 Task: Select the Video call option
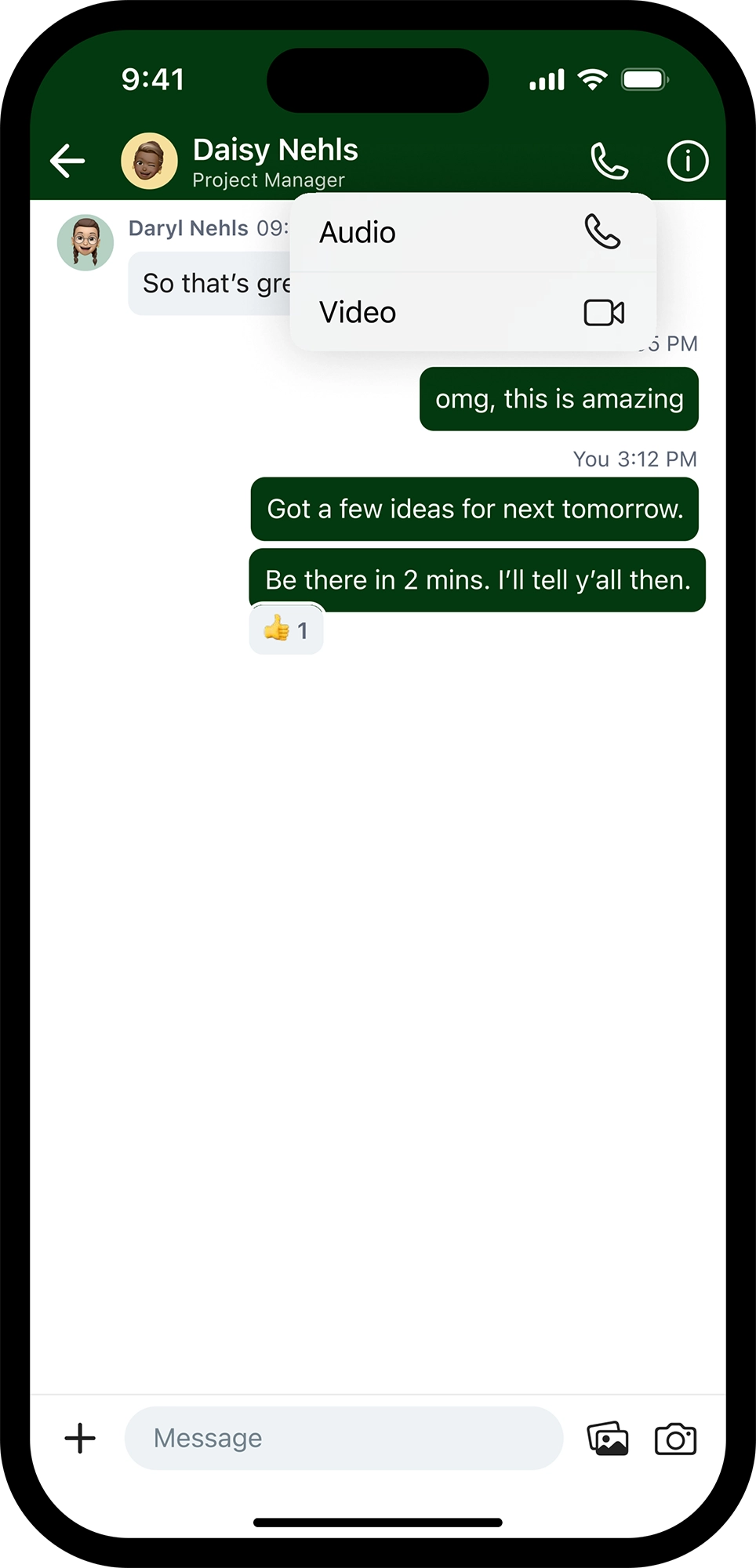pos(473,312)
